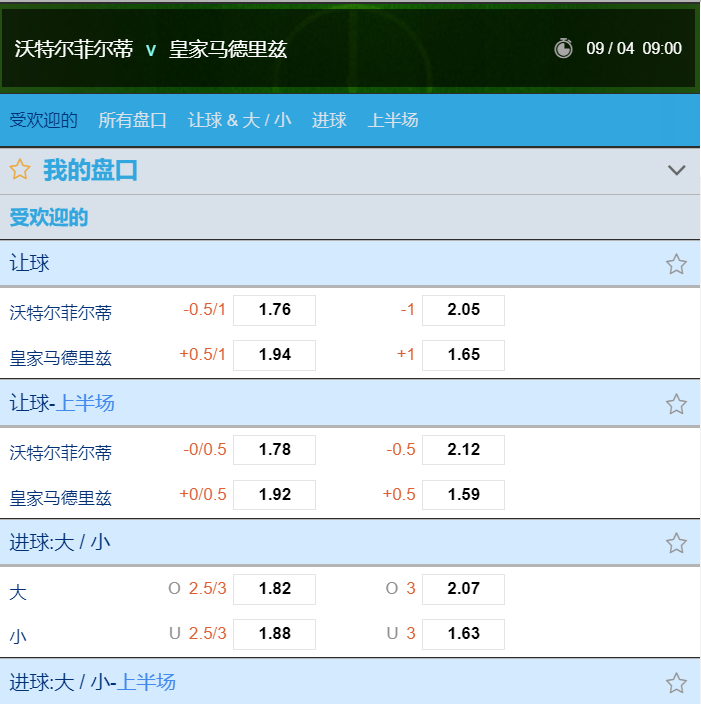Favorite the 让球 market with star

tap(676, 264)
